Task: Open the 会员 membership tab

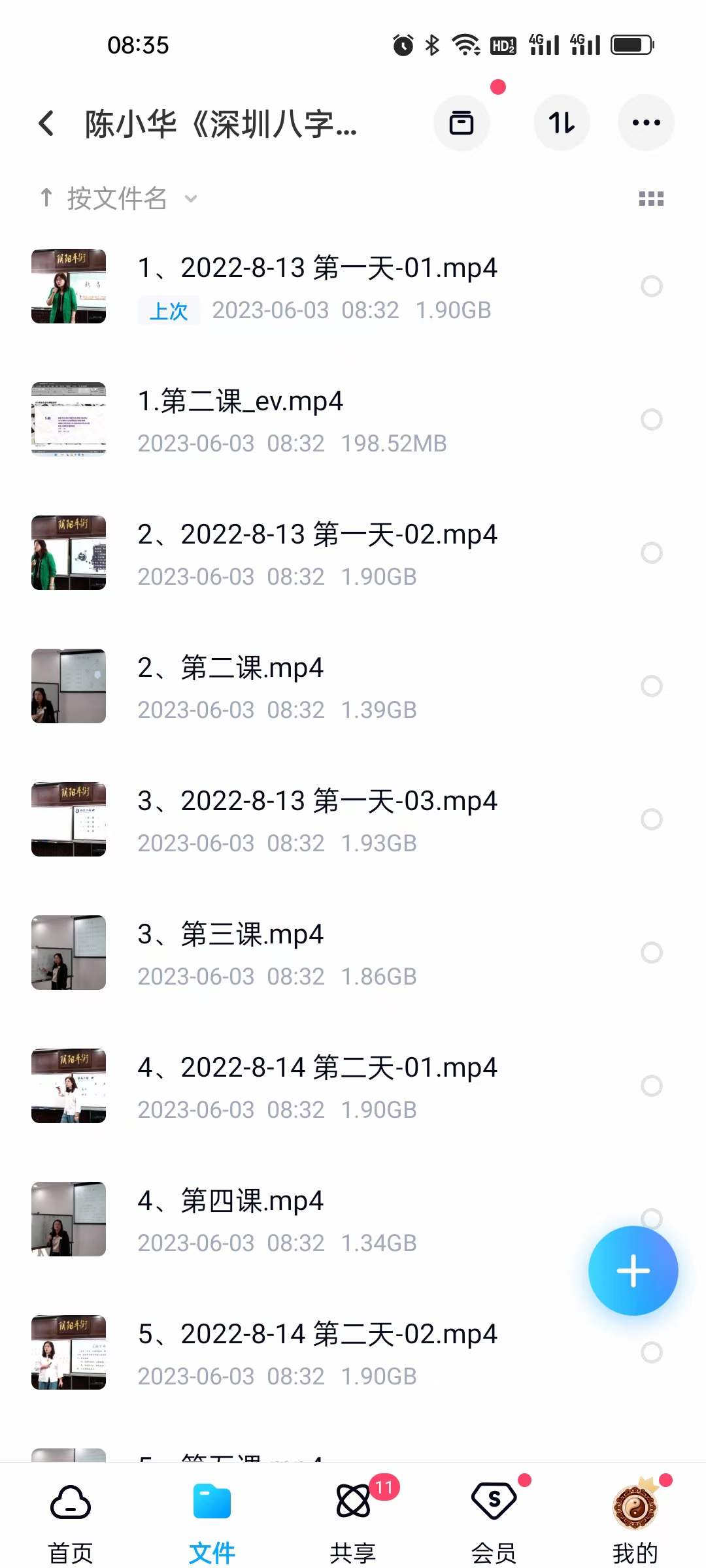Action: pos(494,1501)
